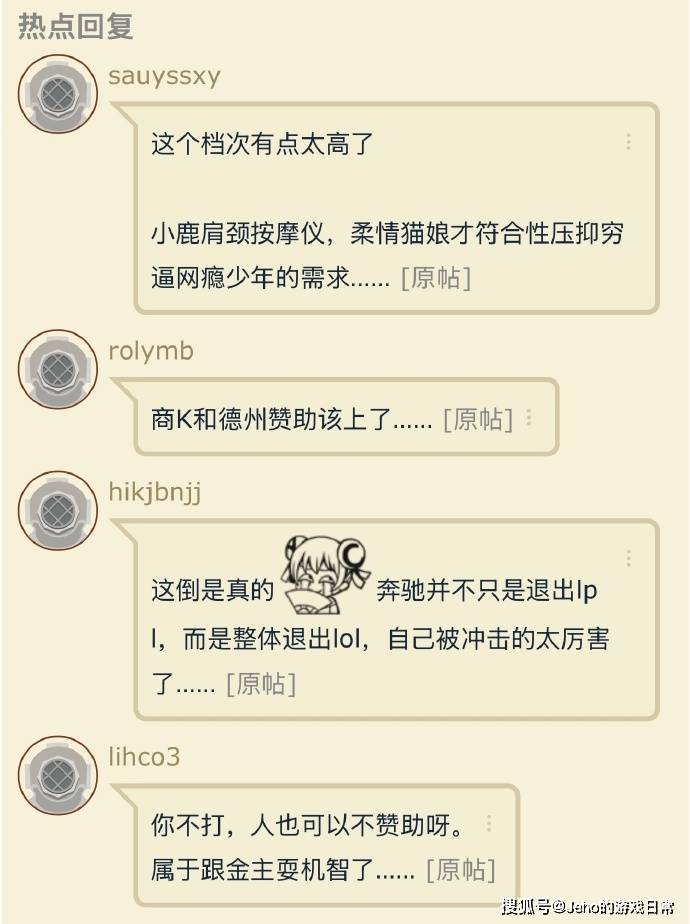Open the 原帖 link in lihco3's reply
The height and width of the screenshot is (924, 690).
[461, 869]
